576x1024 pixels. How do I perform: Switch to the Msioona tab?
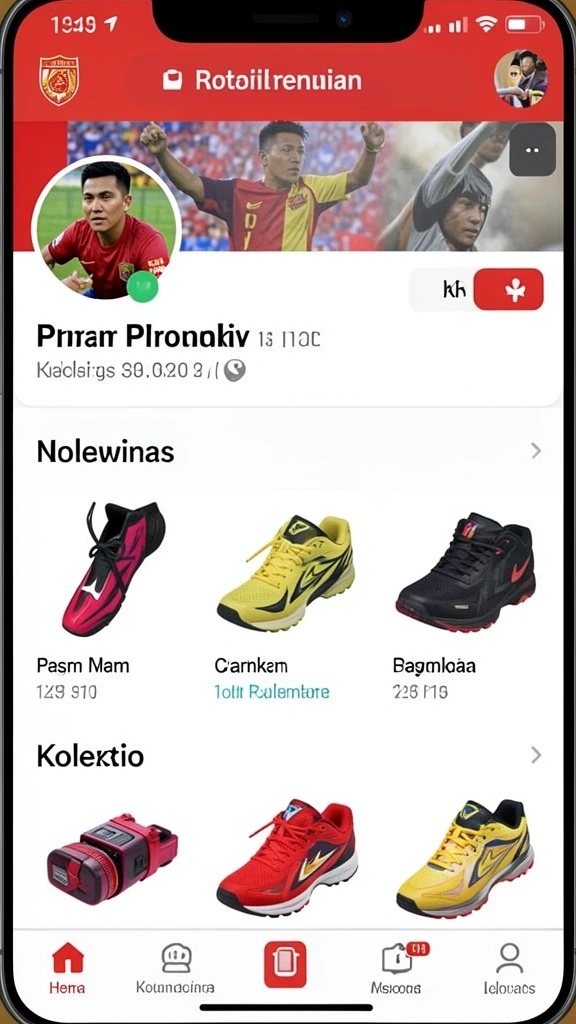pyautogui.click(x=397, y=968)
